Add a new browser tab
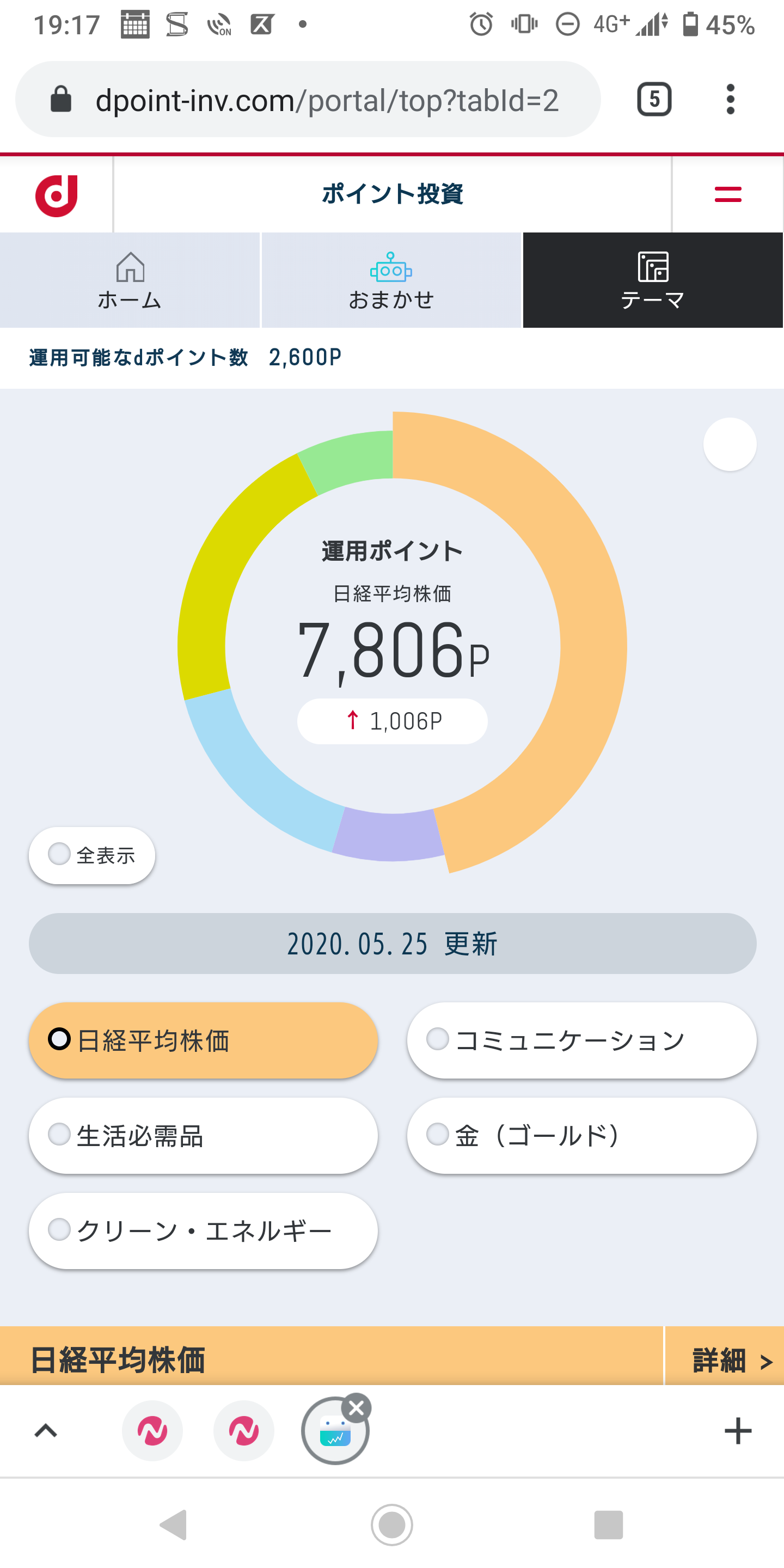 738,1430
